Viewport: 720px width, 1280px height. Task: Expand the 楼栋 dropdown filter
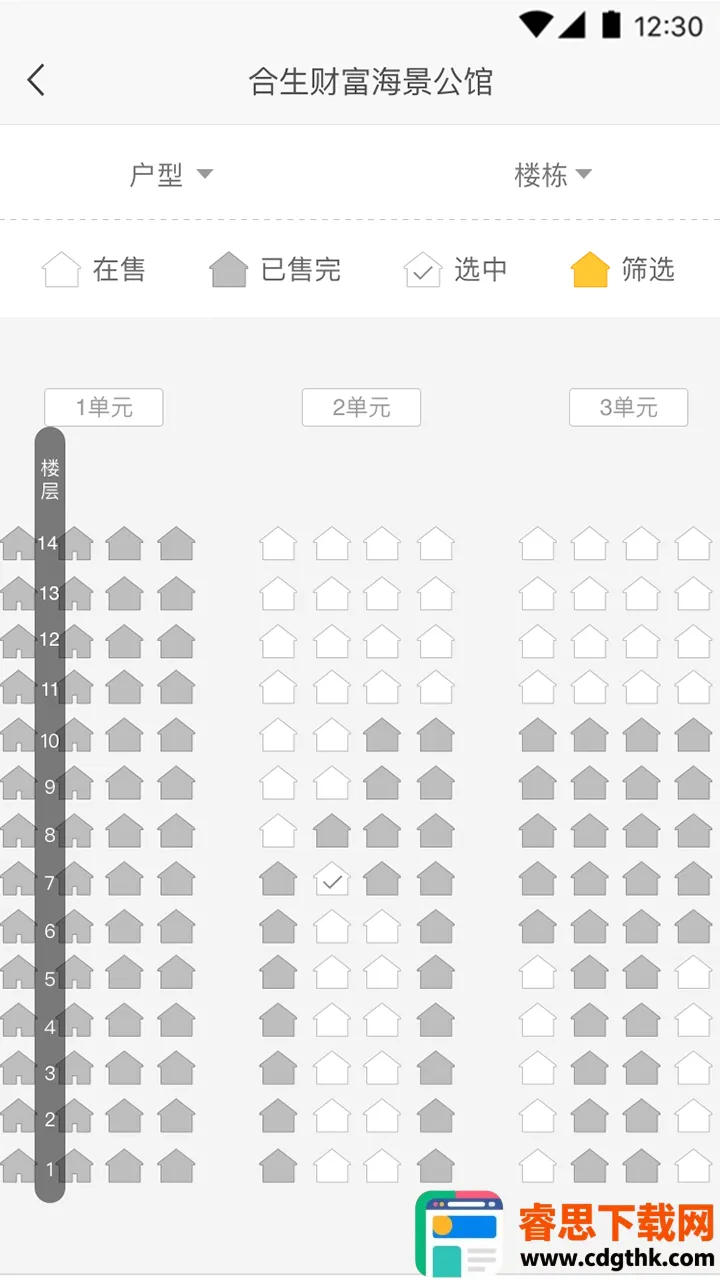pyautogui.click(x=553, y=174)
